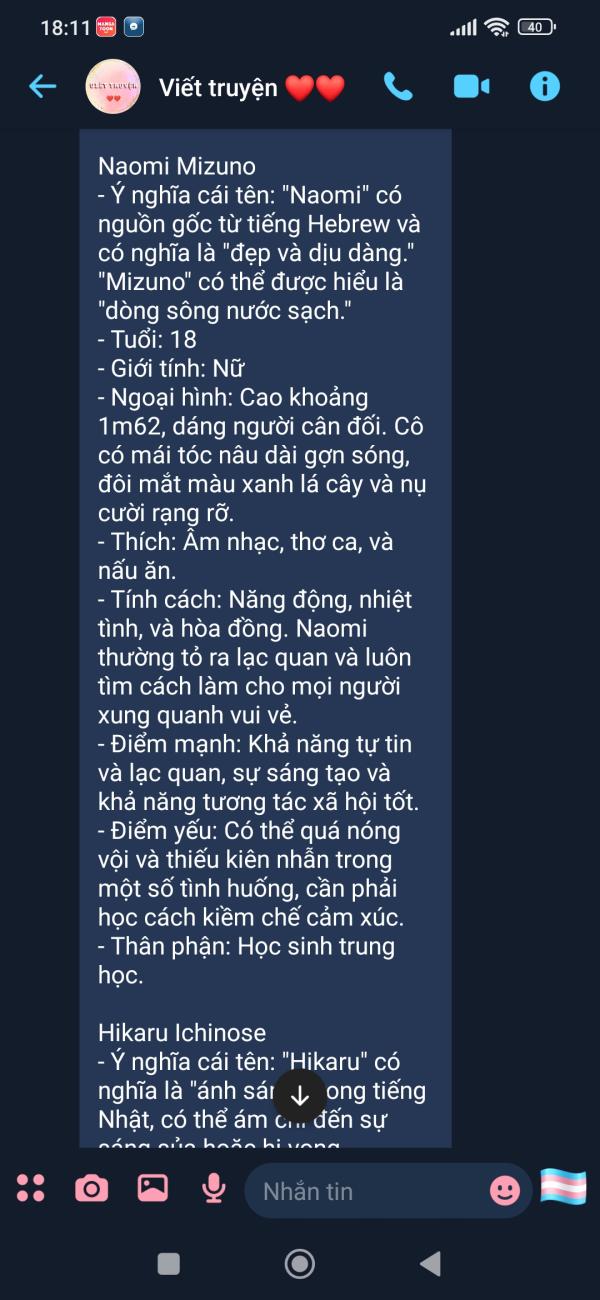Viewport: 600px width, 1300px height.
Task: Start a video call
Action: (471, 87)
